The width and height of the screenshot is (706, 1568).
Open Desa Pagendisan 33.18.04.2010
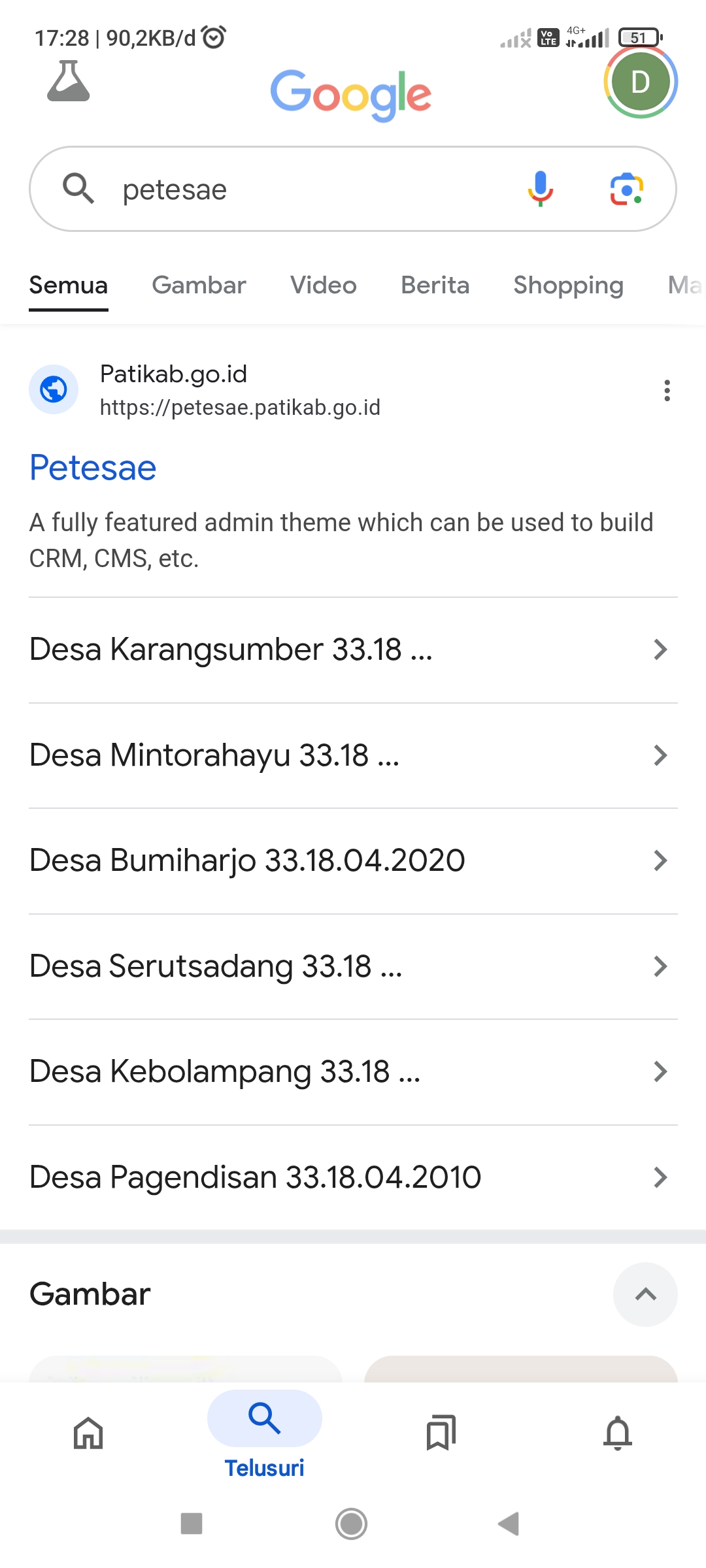(x=353, y=1178)
